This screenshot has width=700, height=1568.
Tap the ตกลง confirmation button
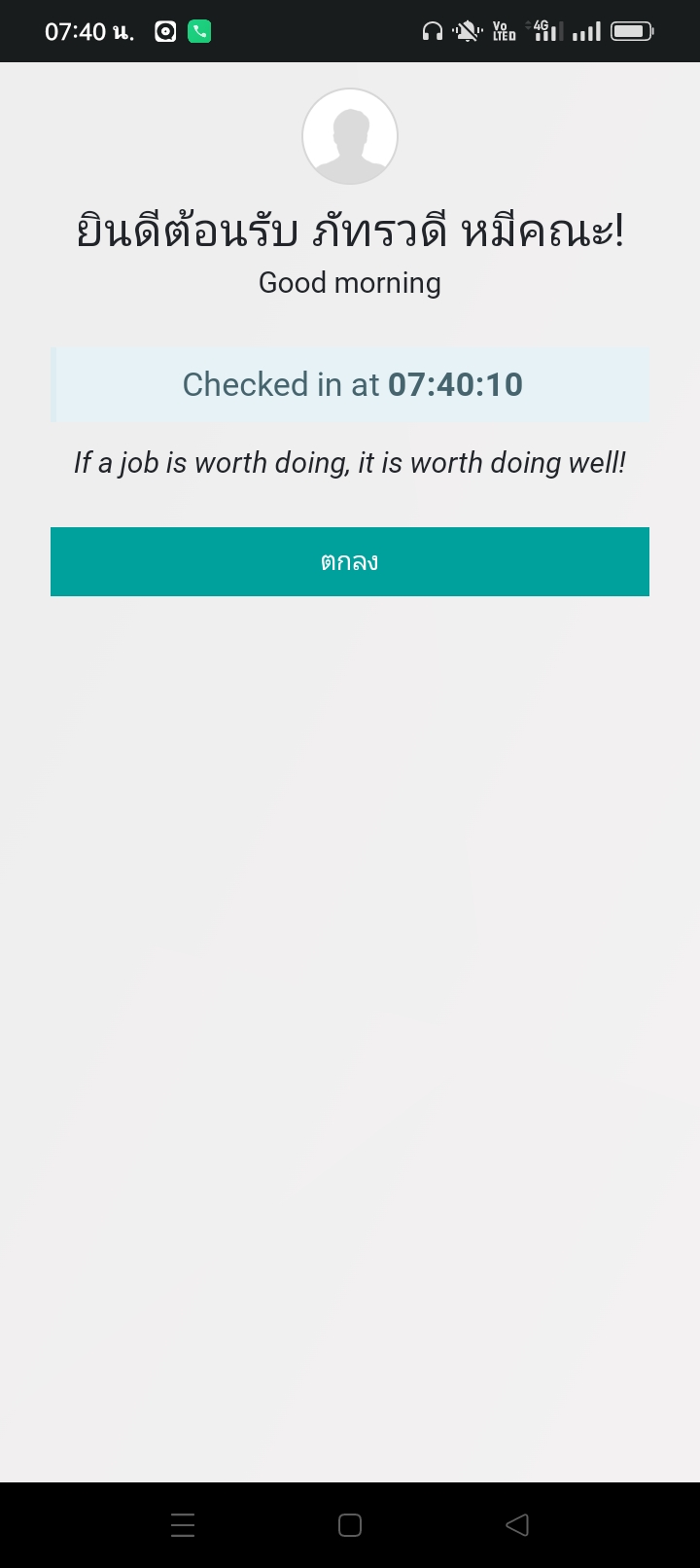point(349,561)
